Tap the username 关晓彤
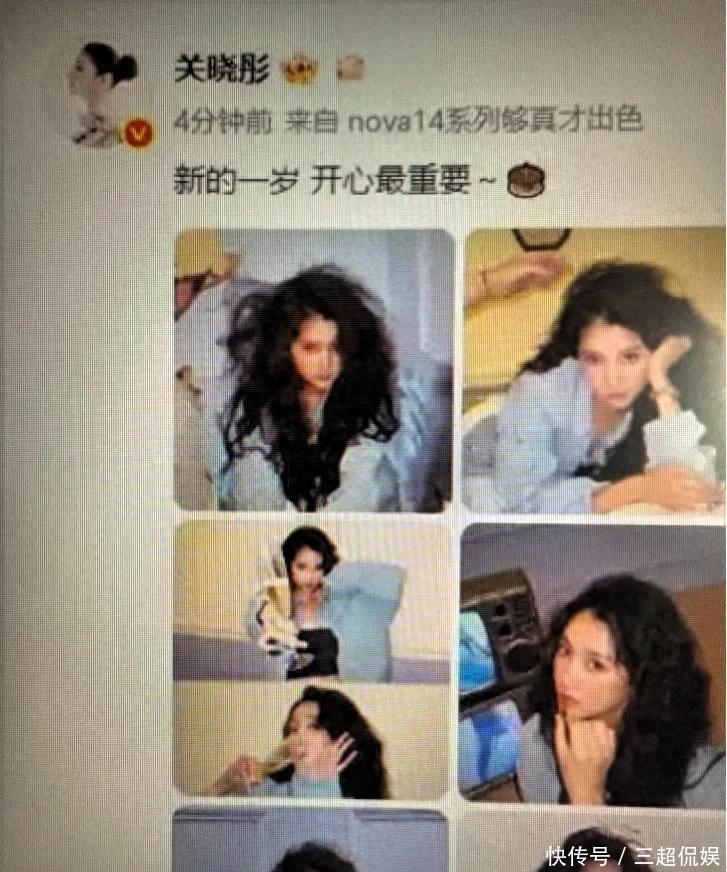The width and height of the screenshot is (727, 872). click(x=221, y=68)
